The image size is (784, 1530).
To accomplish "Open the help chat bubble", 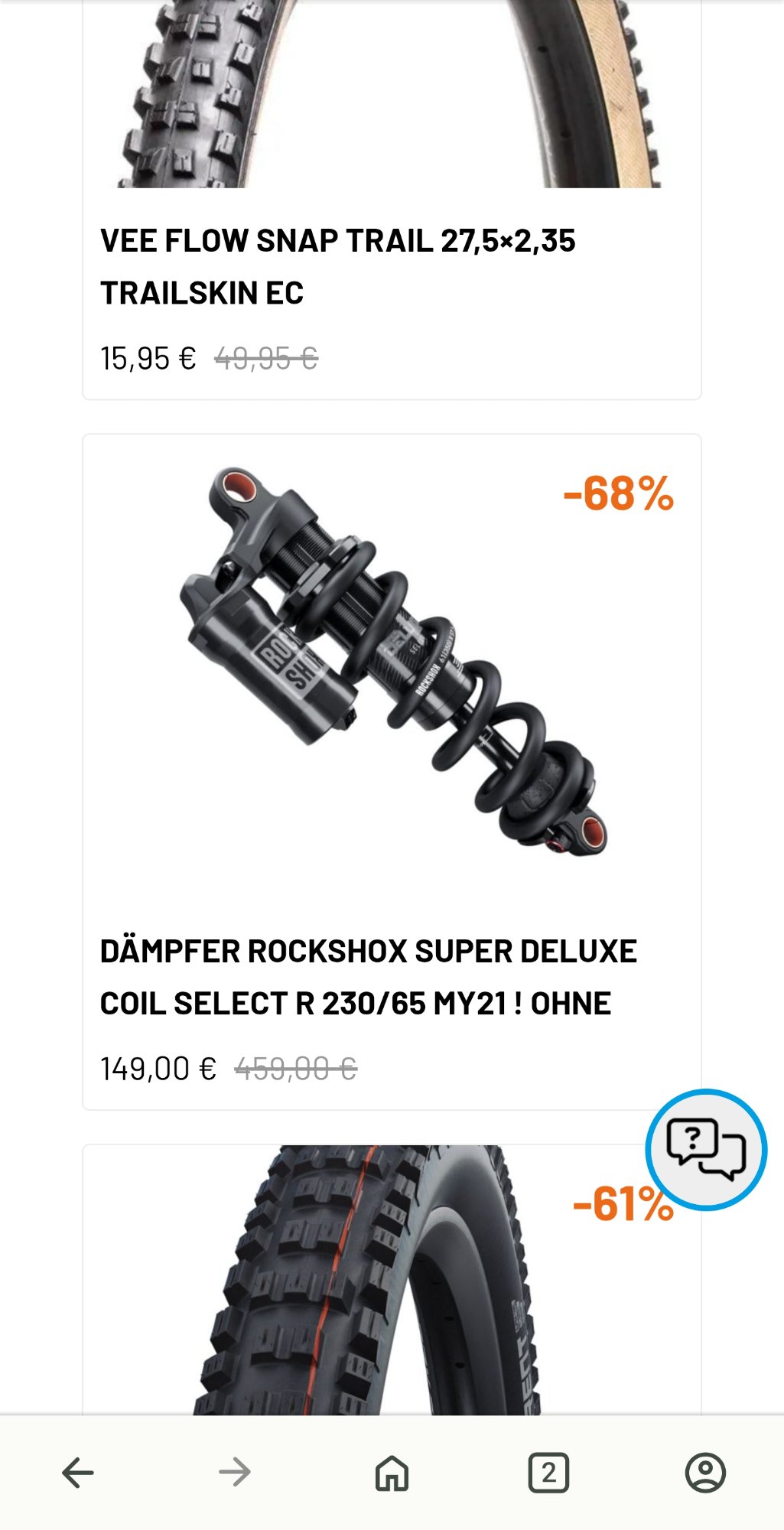I will point(706,1150).
